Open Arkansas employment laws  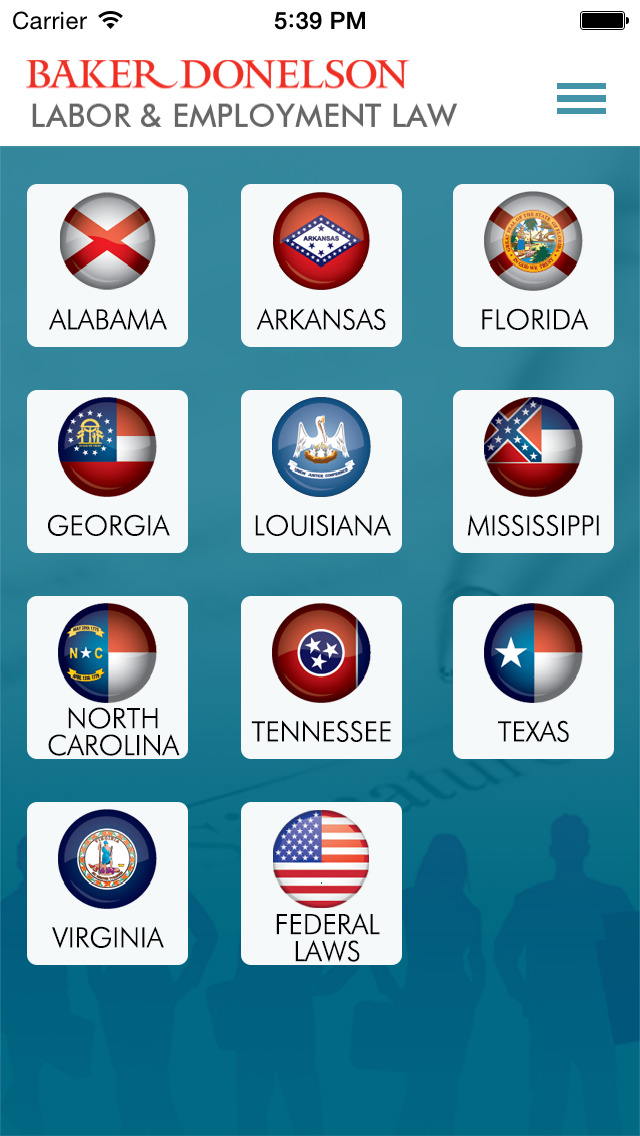[321, 265]
